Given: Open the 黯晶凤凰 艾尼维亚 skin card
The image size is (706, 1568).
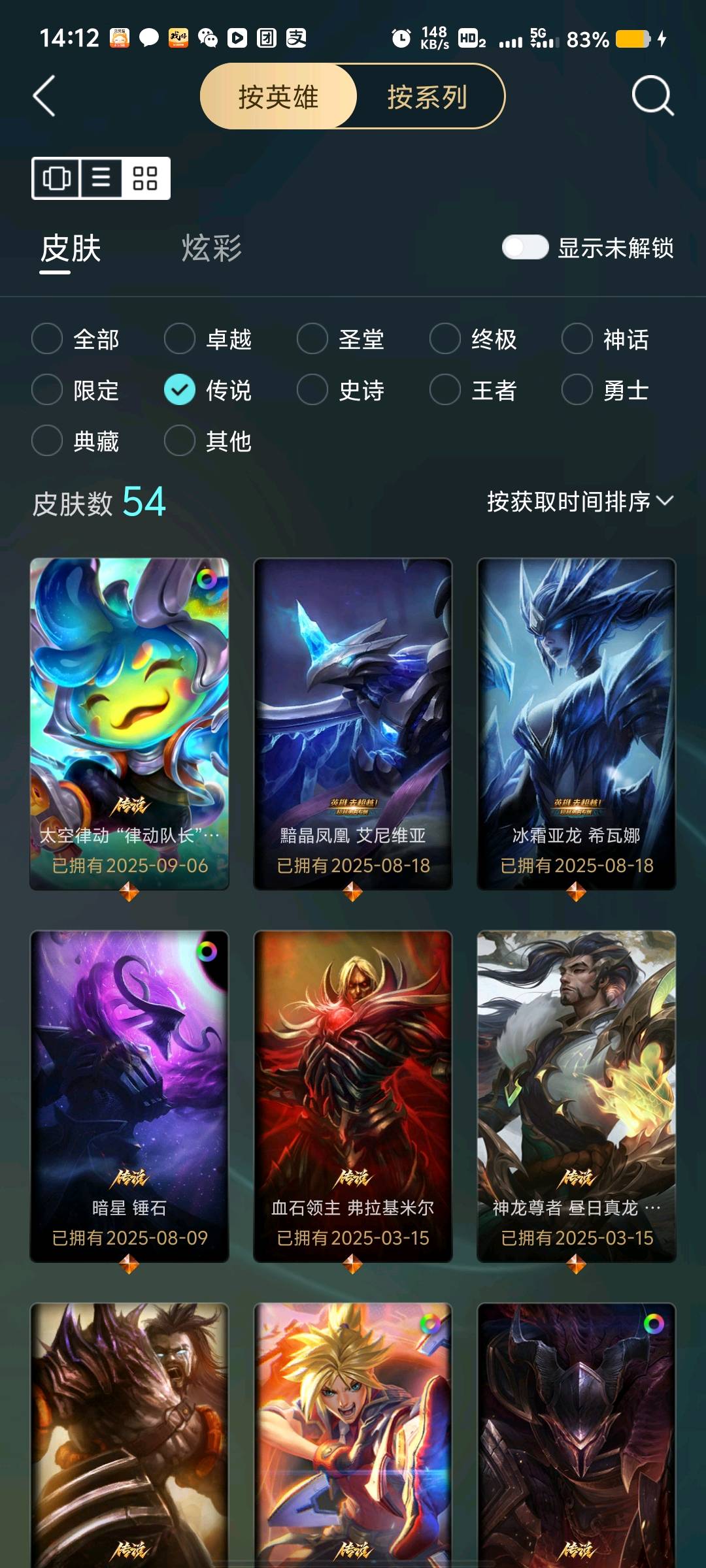Looking at the screenshot, I should coord(353,722).
